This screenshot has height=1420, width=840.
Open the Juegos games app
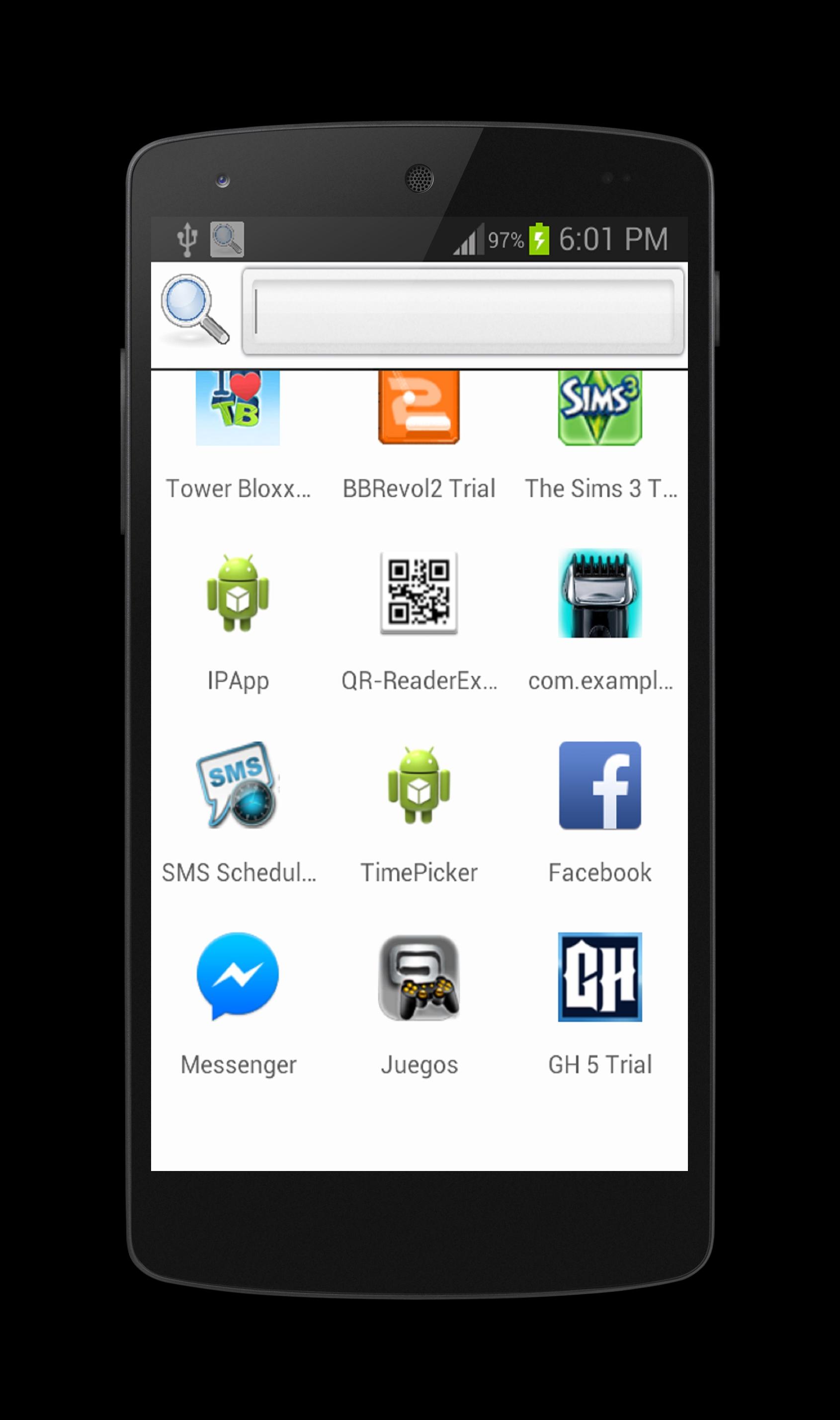point(419,977)
